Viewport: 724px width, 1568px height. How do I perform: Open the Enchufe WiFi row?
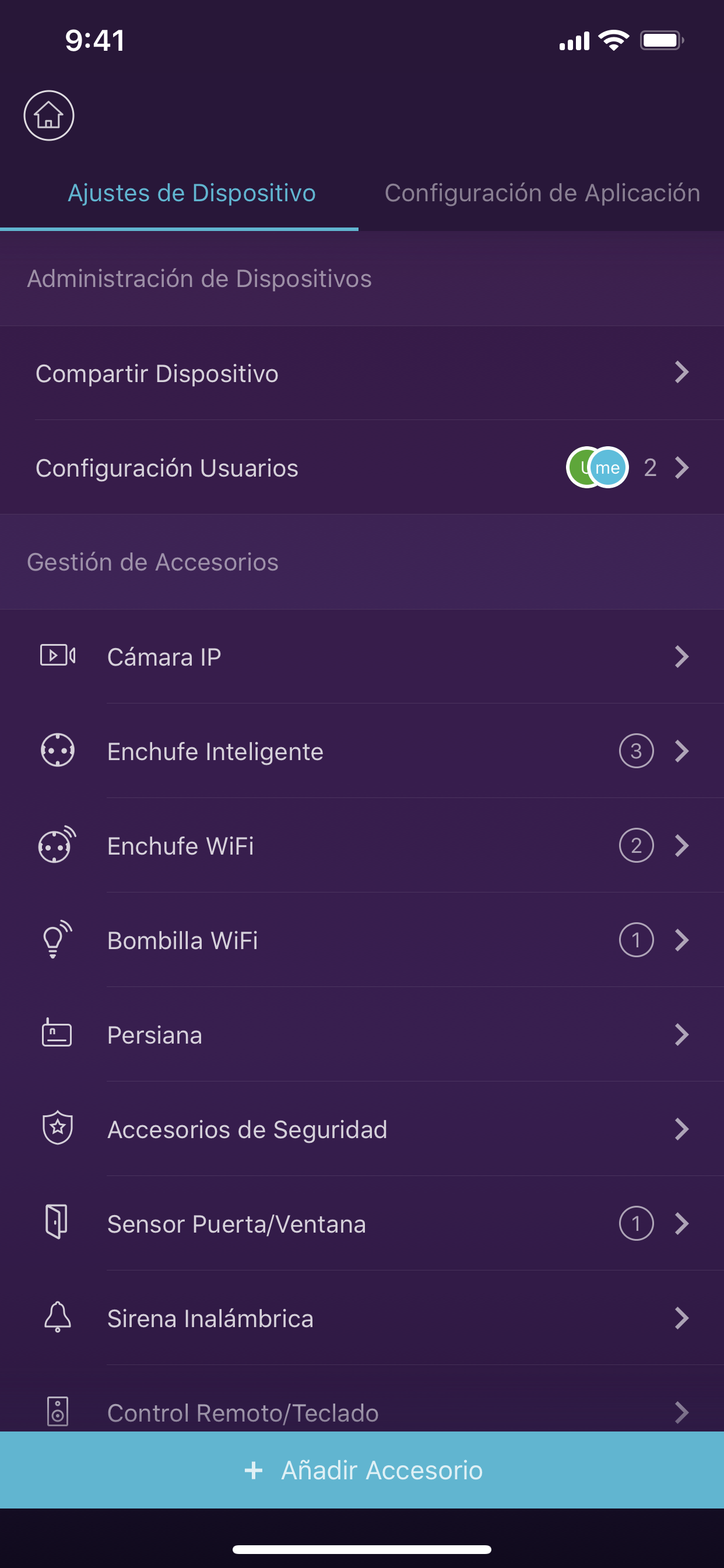pos(362,845)
